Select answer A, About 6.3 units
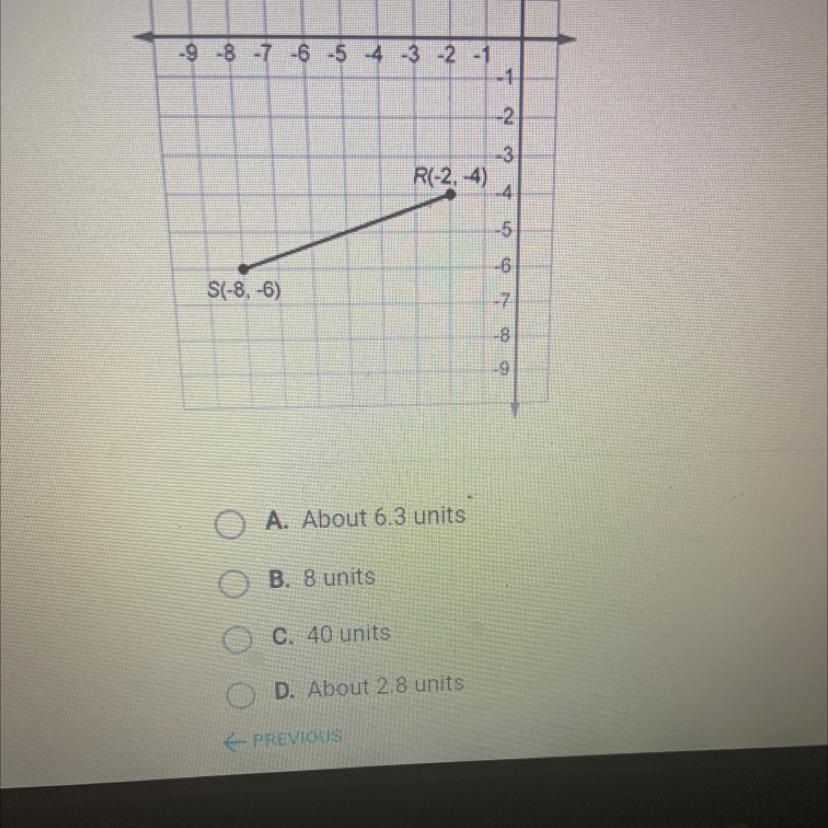Image resolution: width=828 pixels, height=828 pixels. (229, 525)
